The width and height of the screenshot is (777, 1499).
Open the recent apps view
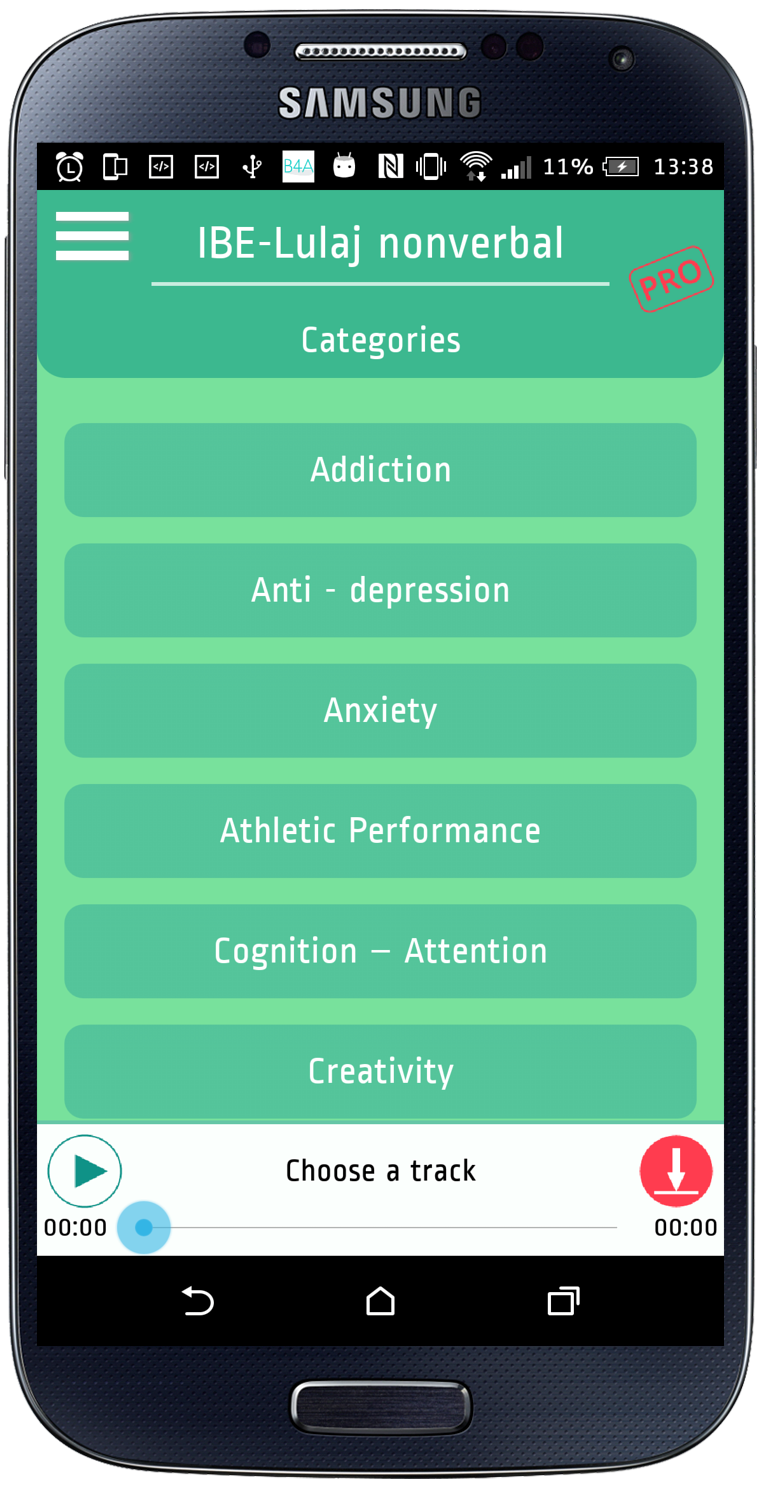(563, 1301)
